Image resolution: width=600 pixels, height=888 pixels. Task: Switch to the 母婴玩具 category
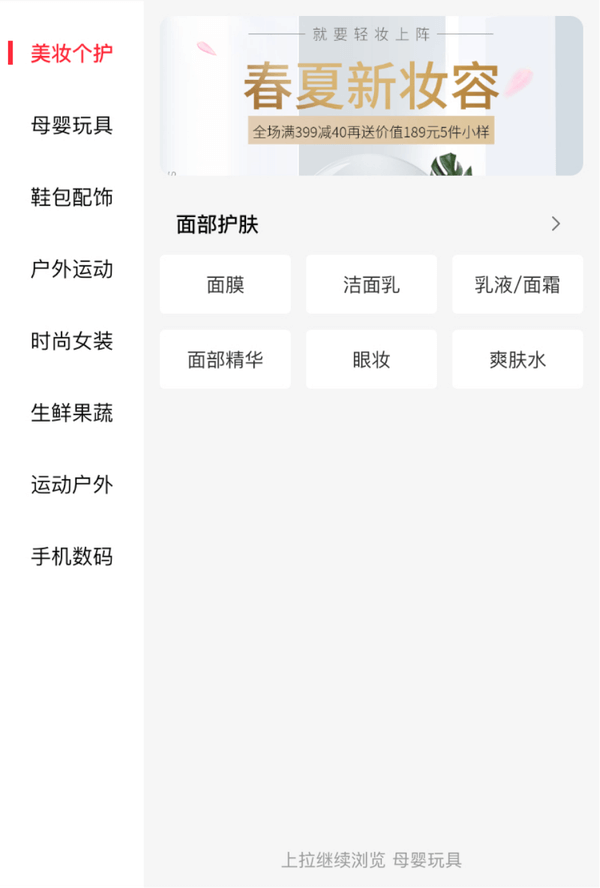(x=72, y=126)
